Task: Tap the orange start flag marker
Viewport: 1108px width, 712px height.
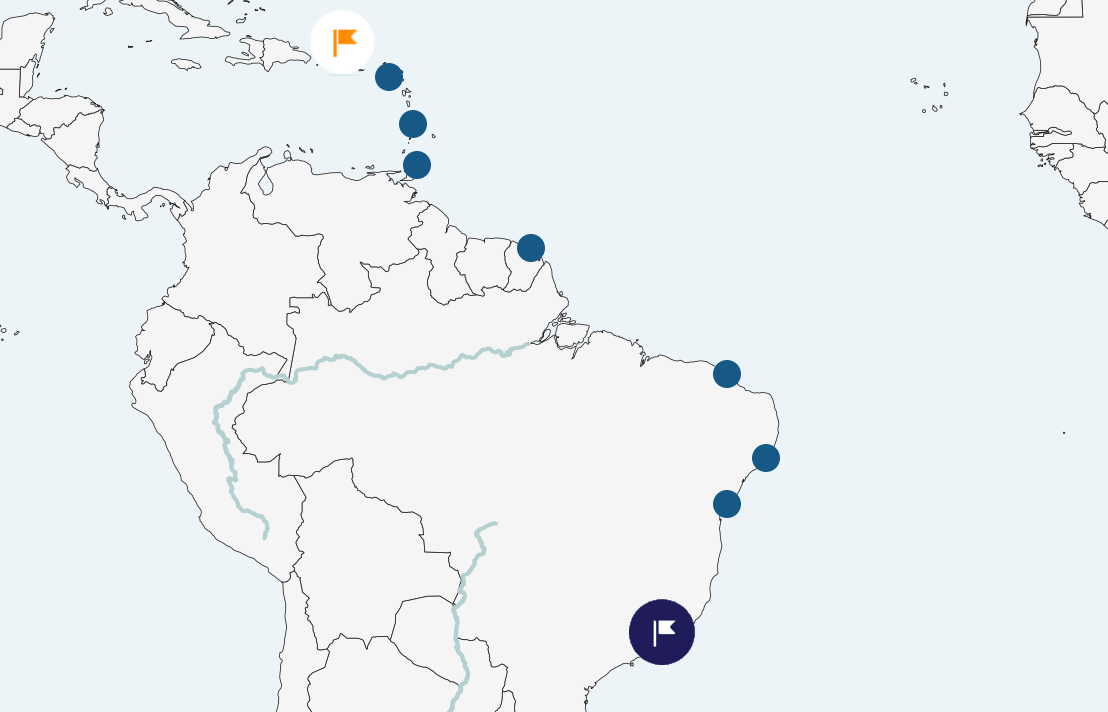Action: pos(343,42)
